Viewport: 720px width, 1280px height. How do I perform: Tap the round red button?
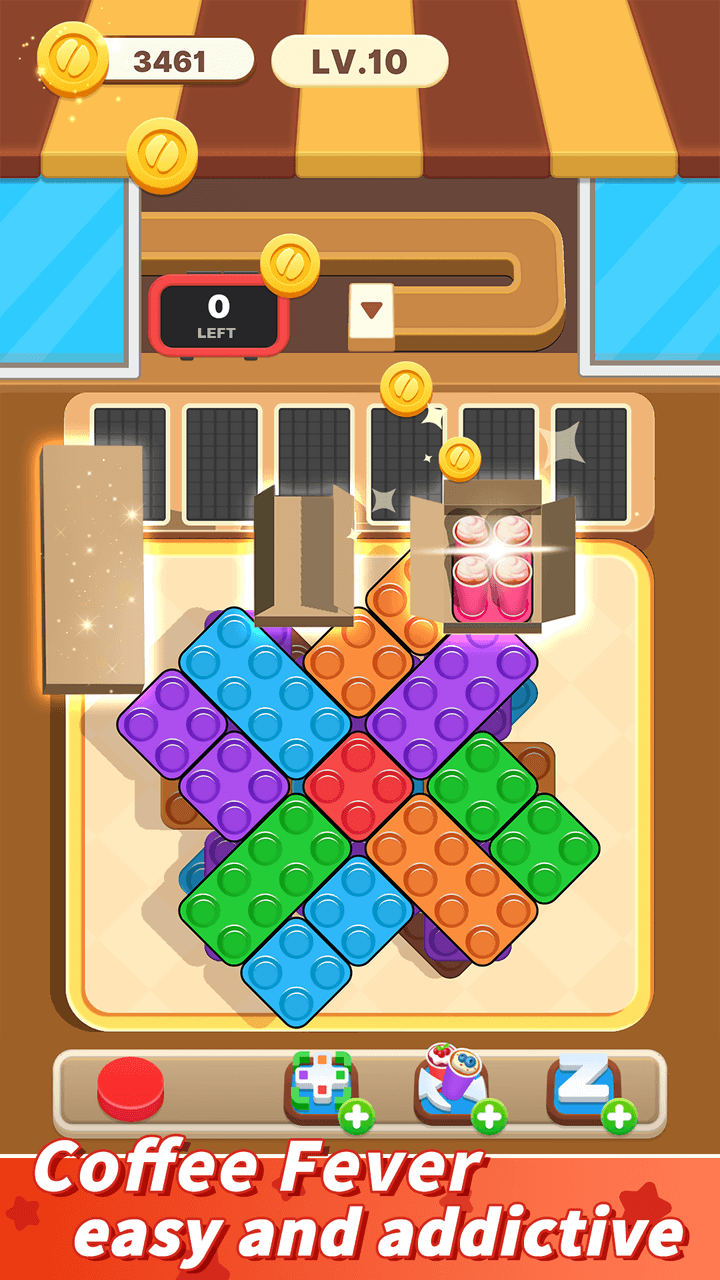tap(130, 1088)
